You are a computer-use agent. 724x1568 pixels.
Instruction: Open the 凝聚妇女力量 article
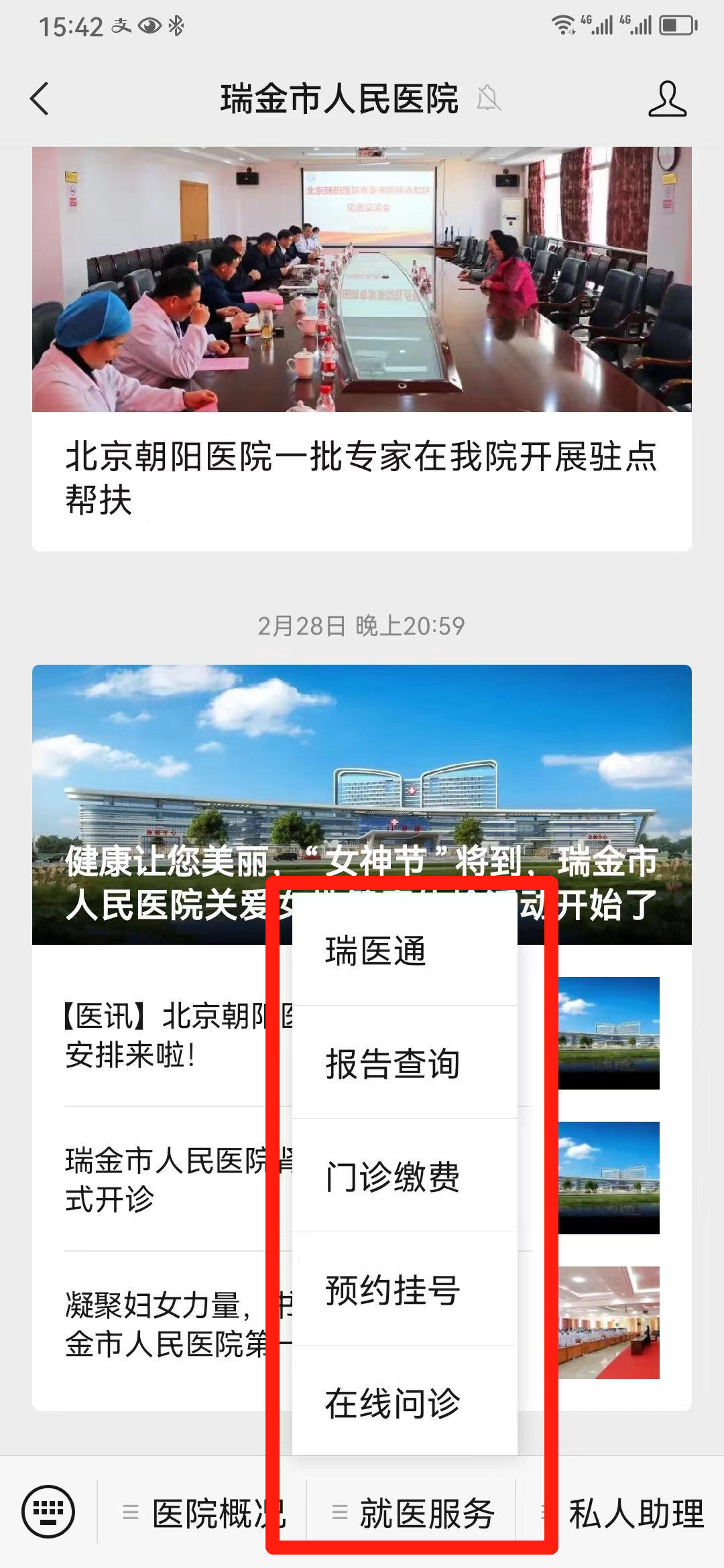point(168,1323)
